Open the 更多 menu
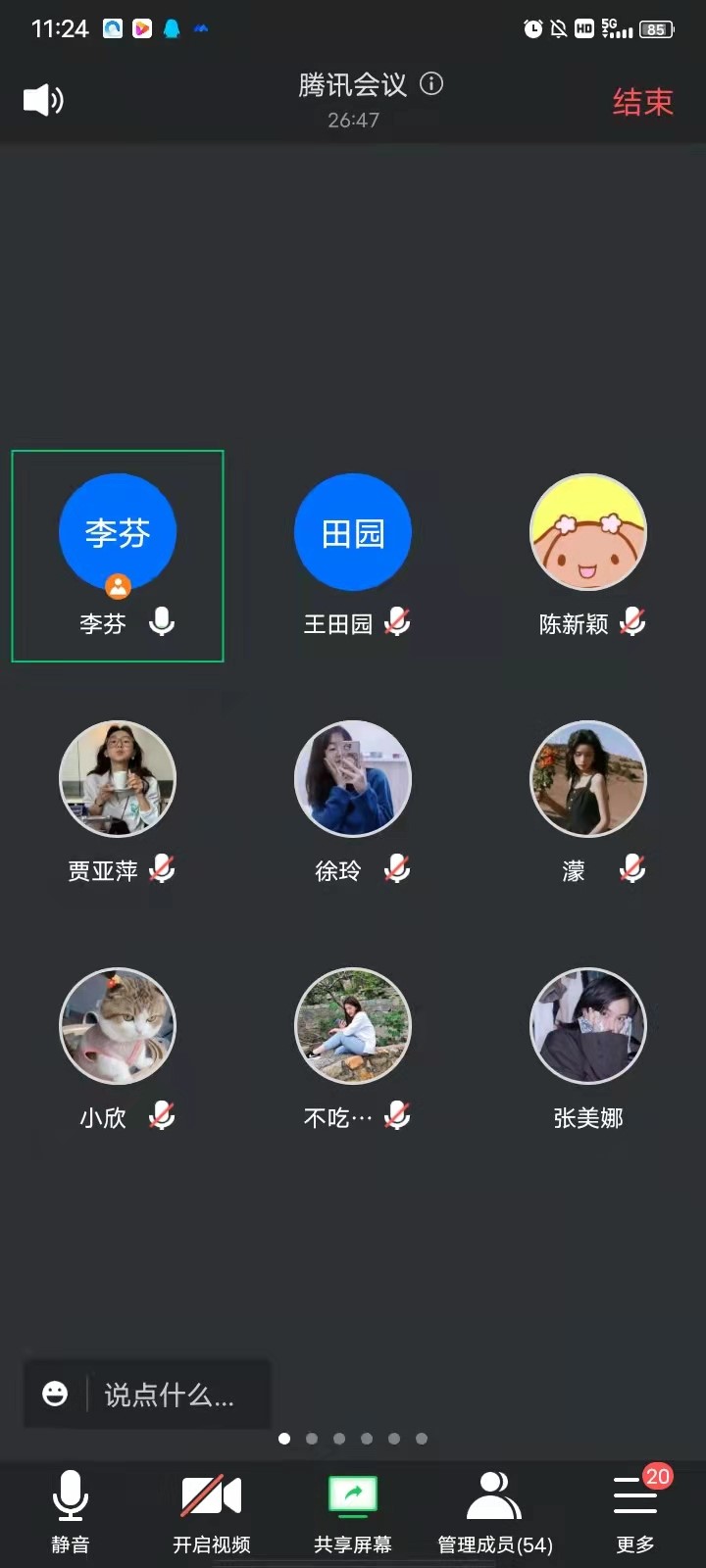Screen dimensions: 706x1568 click(635, 1510)
